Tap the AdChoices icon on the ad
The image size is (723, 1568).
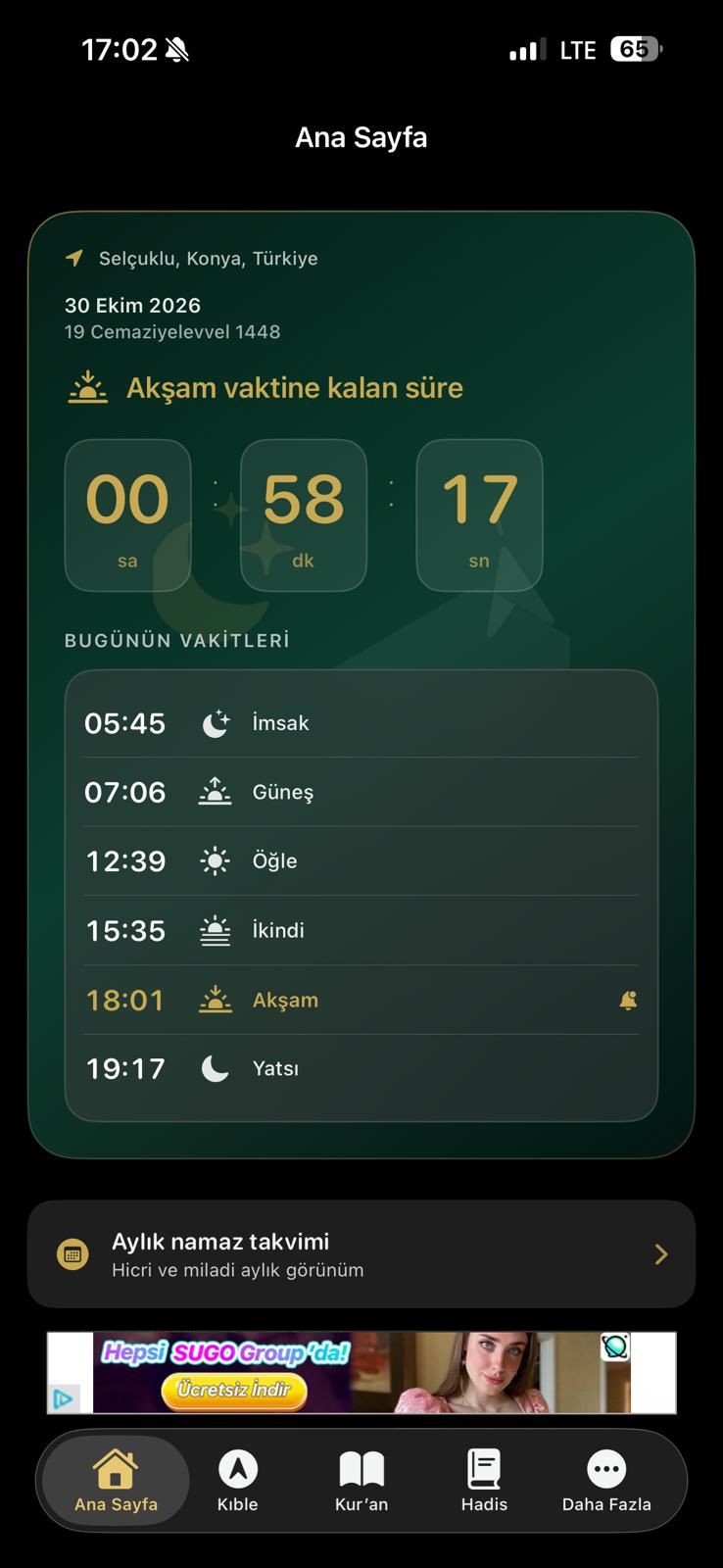tap(63, 1398)
